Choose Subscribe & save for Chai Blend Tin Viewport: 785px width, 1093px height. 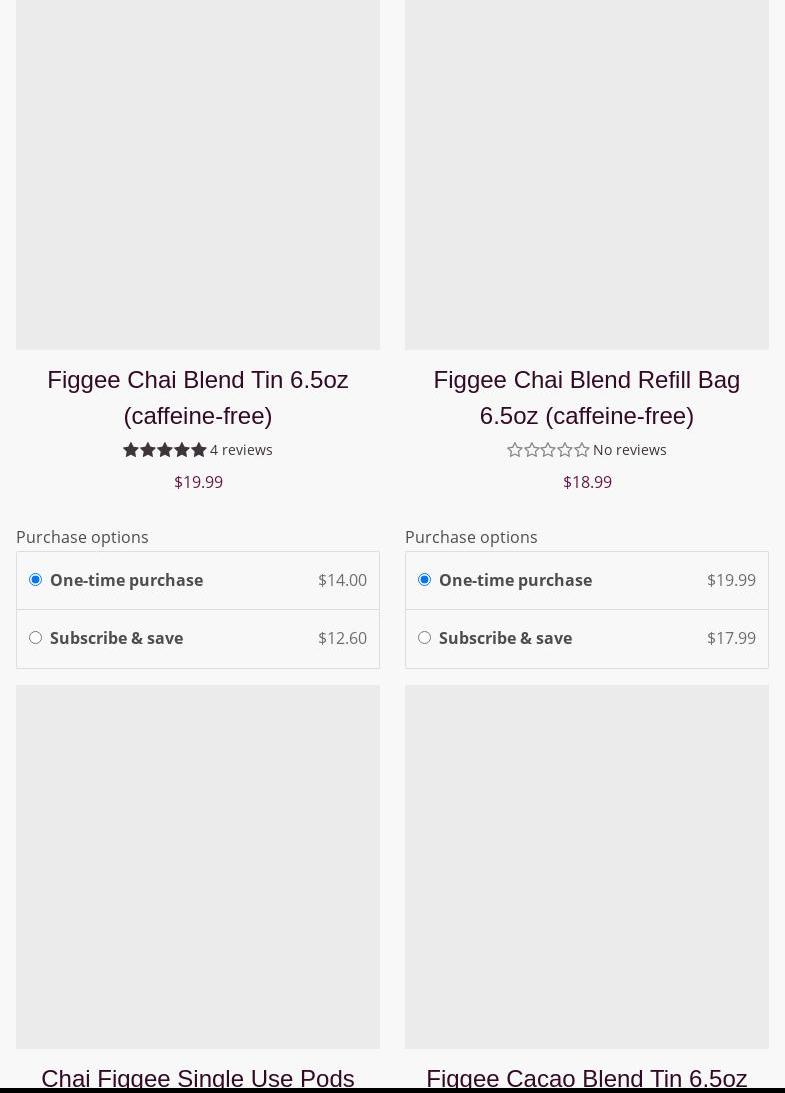[36, 638]
